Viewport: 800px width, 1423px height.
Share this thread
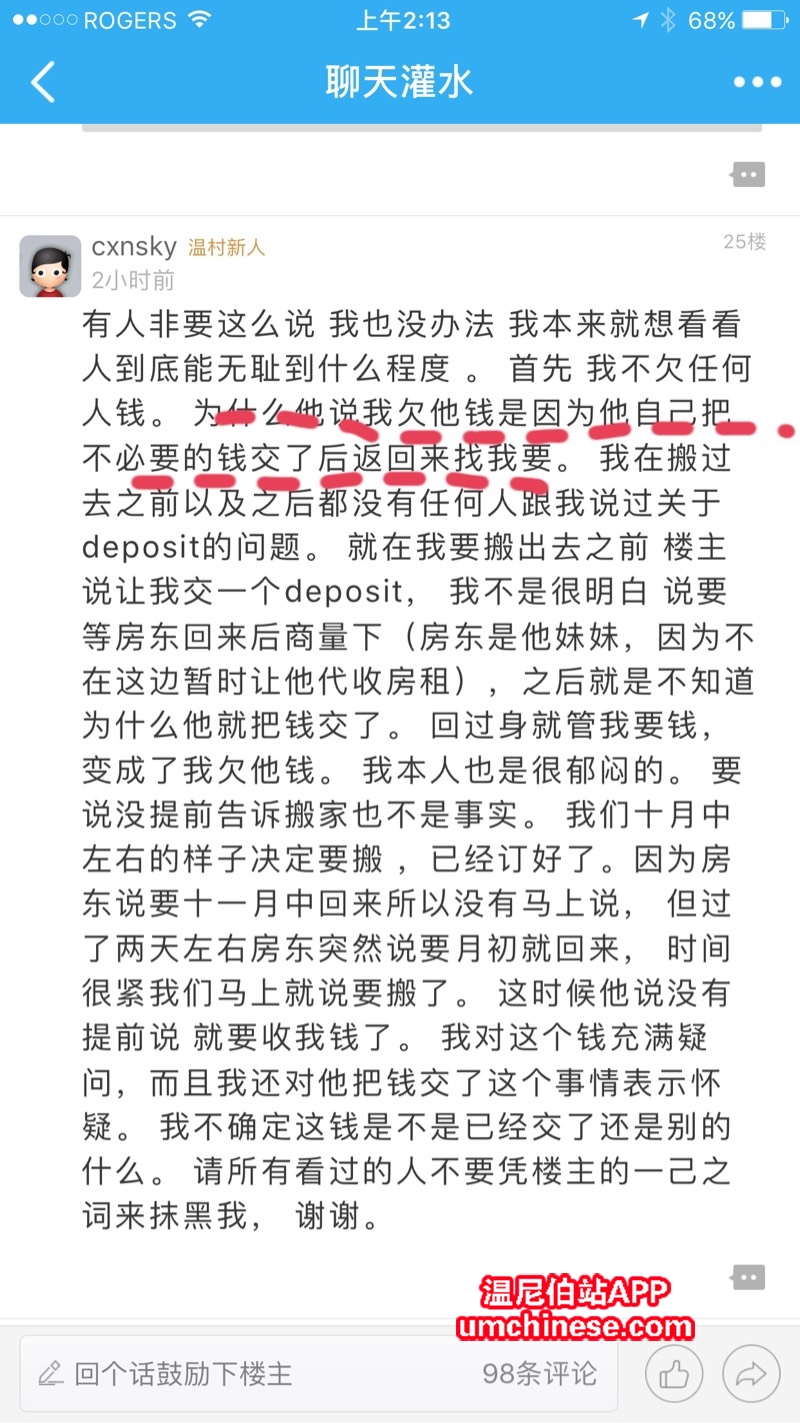[750, 1374]
